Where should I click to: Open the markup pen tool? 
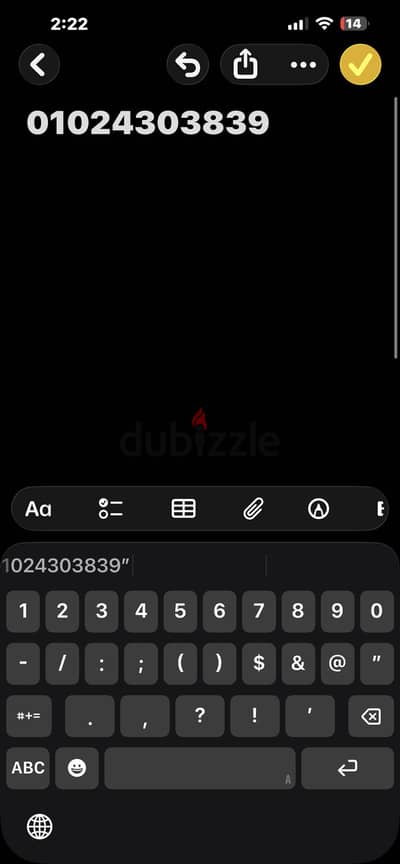pyautogui.click(x=318, y=509)
